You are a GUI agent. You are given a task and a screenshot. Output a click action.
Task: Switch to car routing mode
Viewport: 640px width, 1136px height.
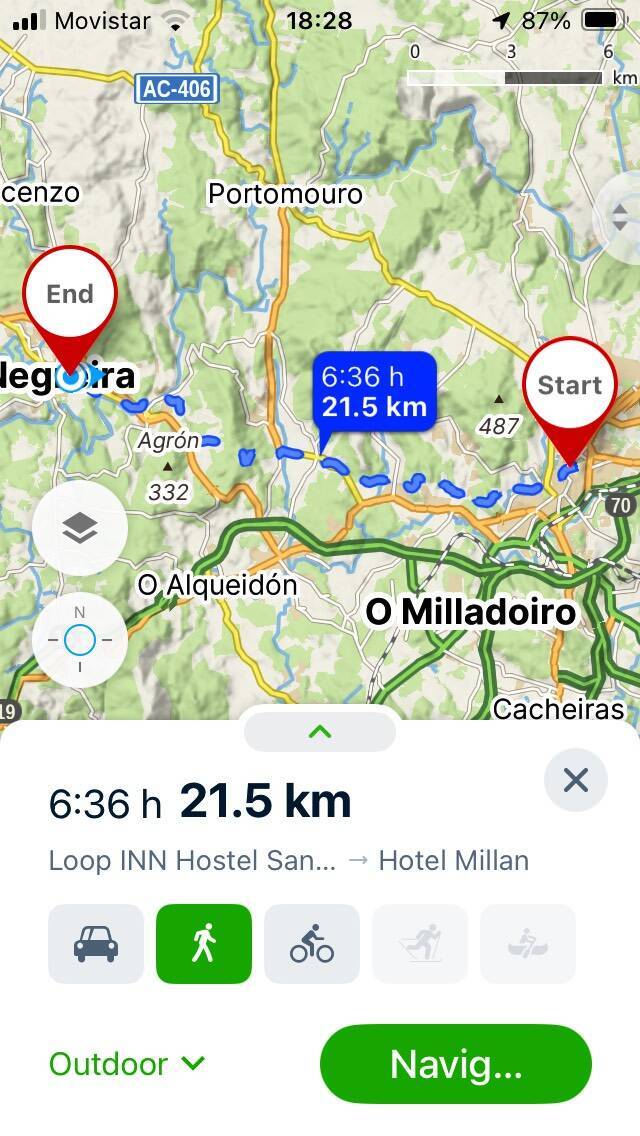96,943
